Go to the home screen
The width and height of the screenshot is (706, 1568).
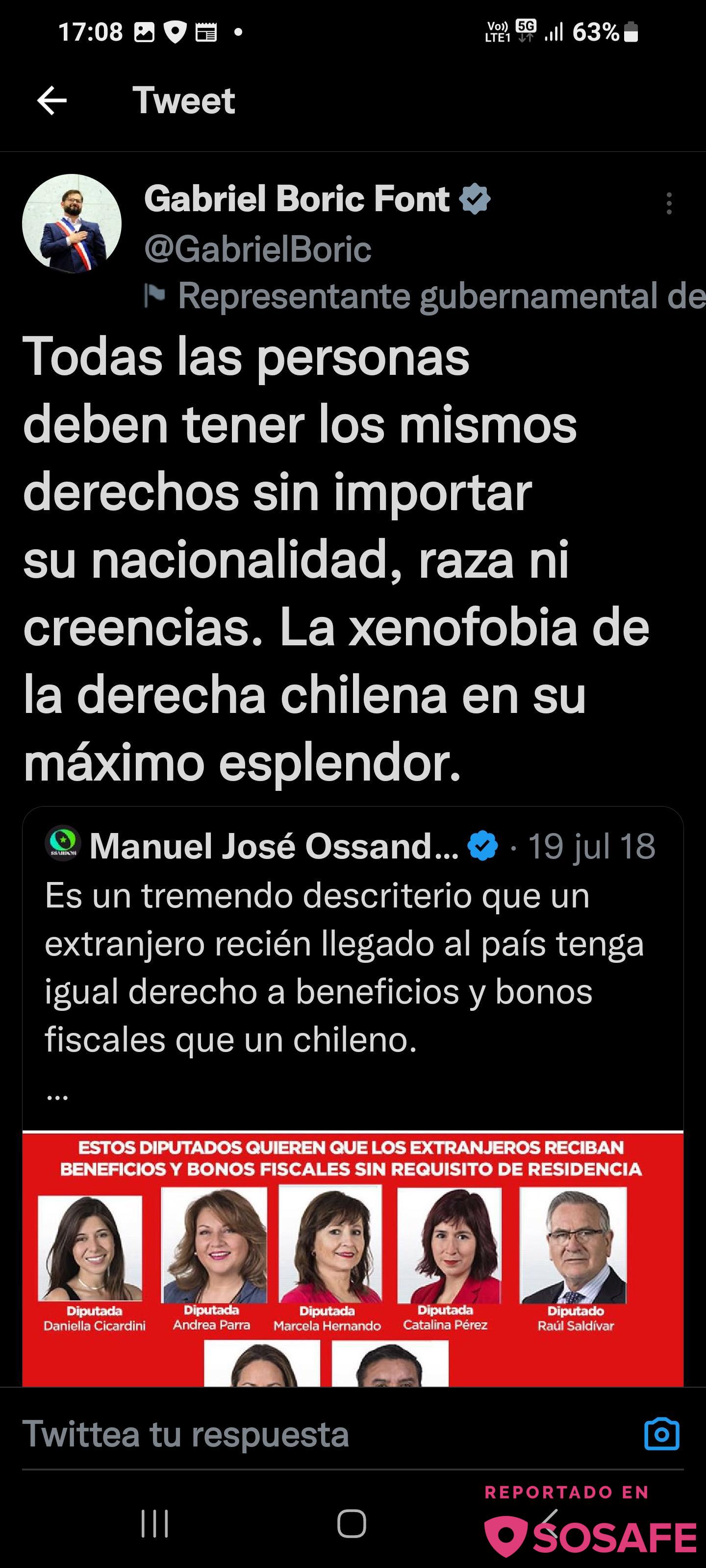tap(352, 1524)
